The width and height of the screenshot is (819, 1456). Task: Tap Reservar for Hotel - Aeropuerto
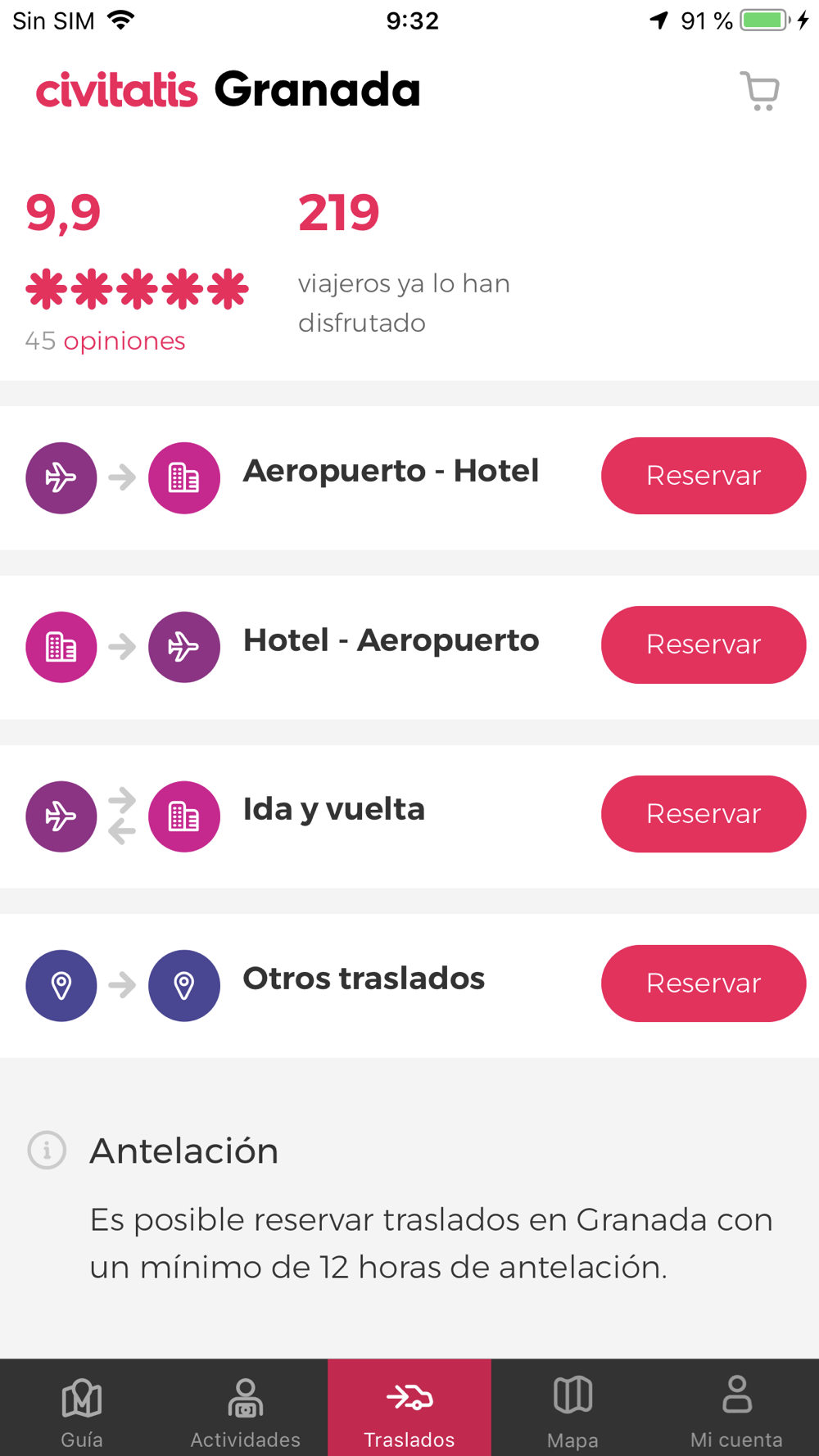coord(704,644)
